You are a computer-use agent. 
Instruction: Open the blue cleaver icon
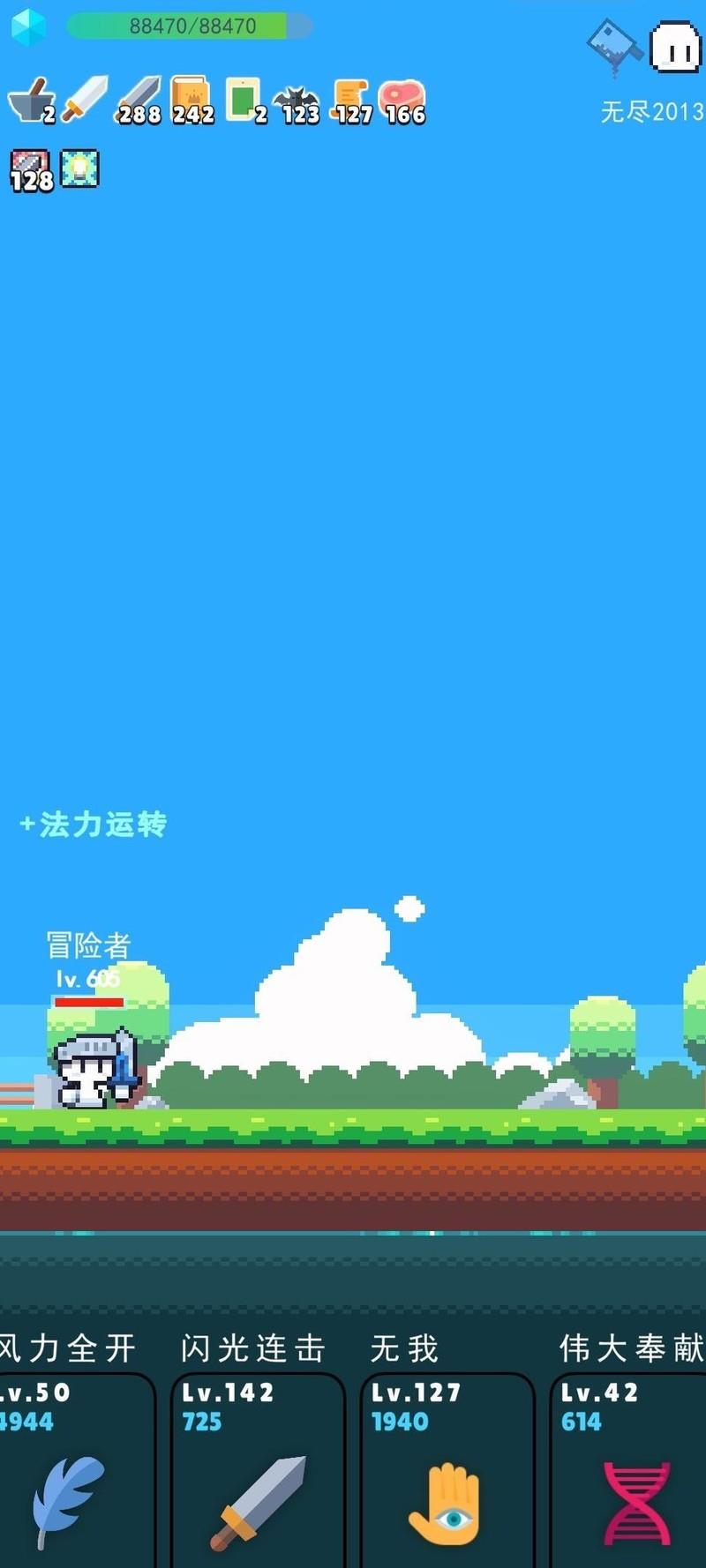coord(613,46)
